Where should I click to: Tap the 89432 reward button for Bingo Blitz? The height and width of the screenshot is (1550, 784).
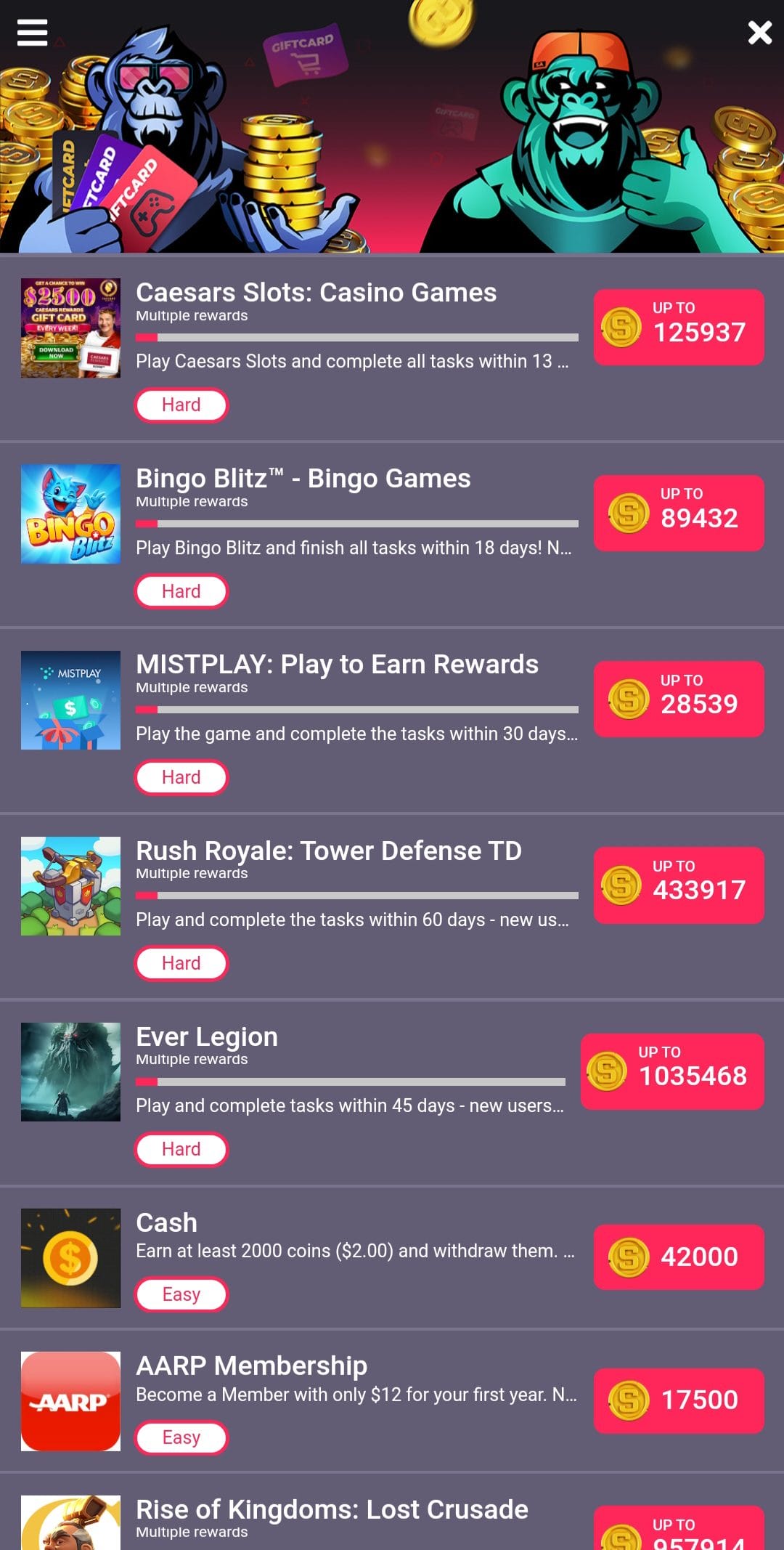click(x=679, y=514)
